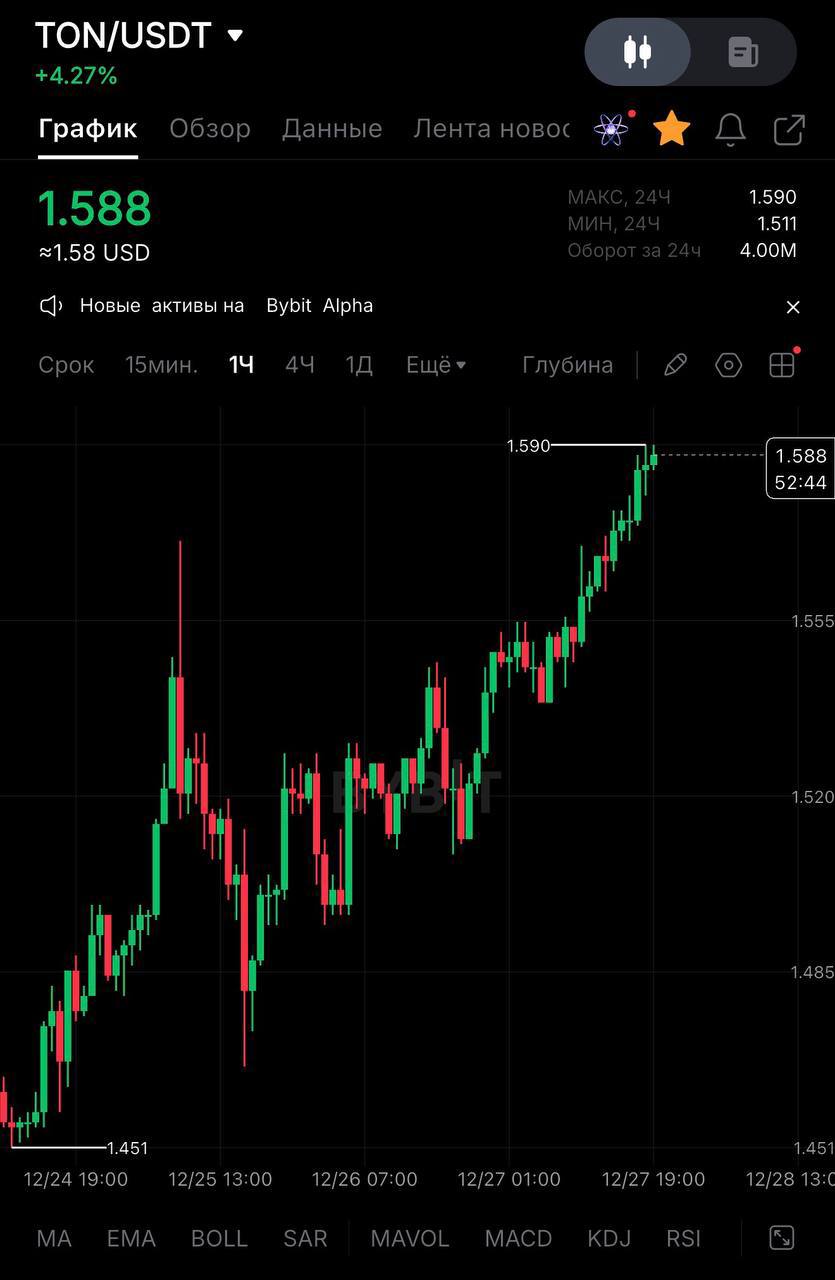The width and height of the screenshot is (835, 1280).
Task: Open the atom AI assistant icon
Action: pyautogui.click(x=610, y=129)
